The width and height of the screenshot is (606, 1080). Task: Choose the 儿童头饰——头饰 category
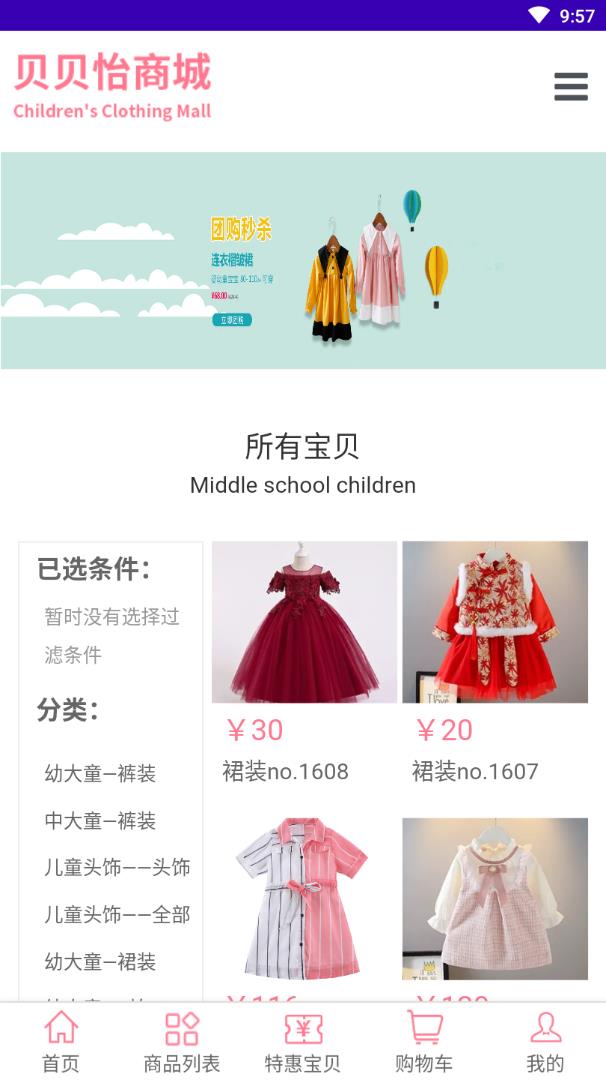pos(117,867)
